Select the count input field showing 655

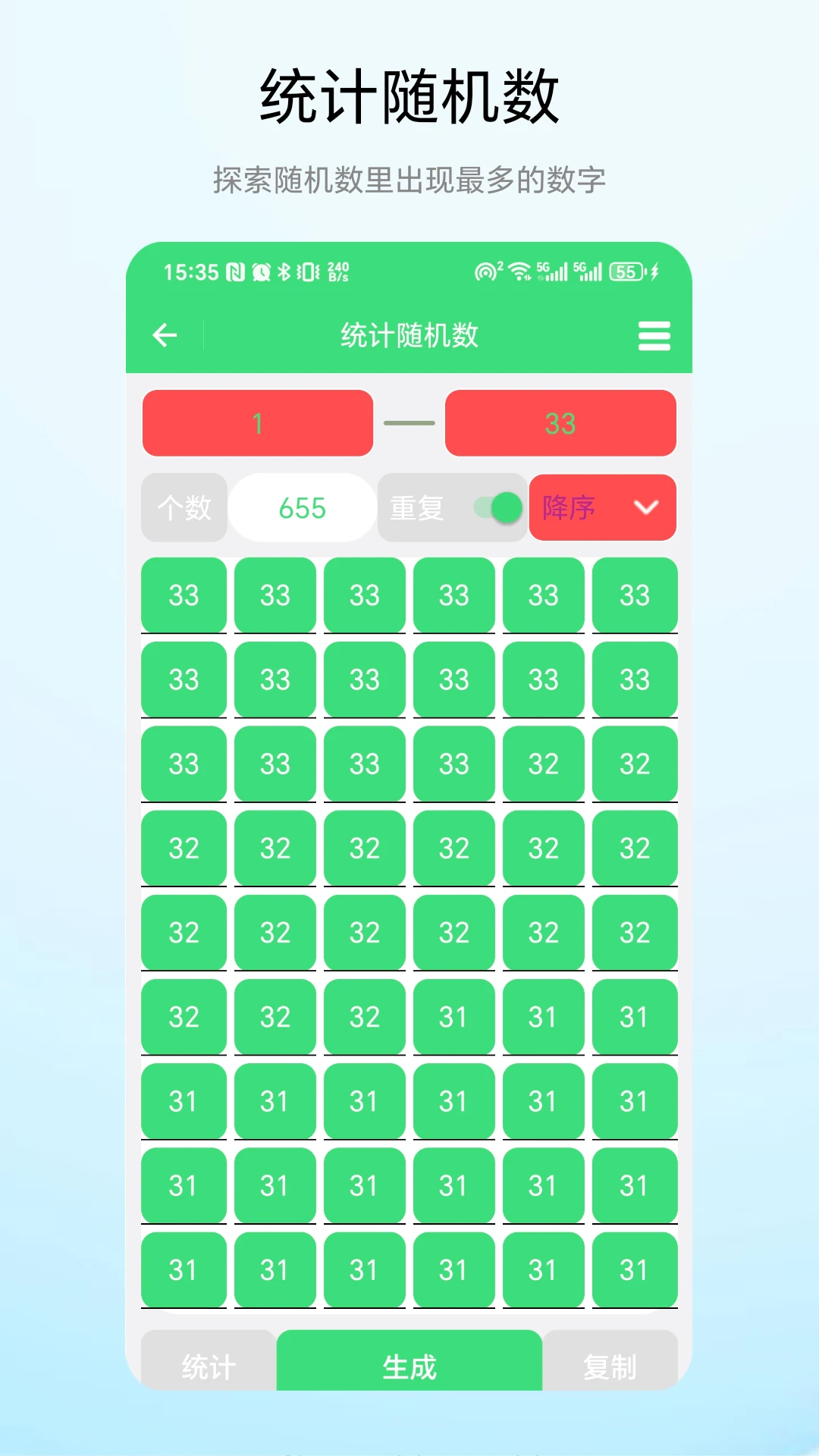(x=301, y=507)
